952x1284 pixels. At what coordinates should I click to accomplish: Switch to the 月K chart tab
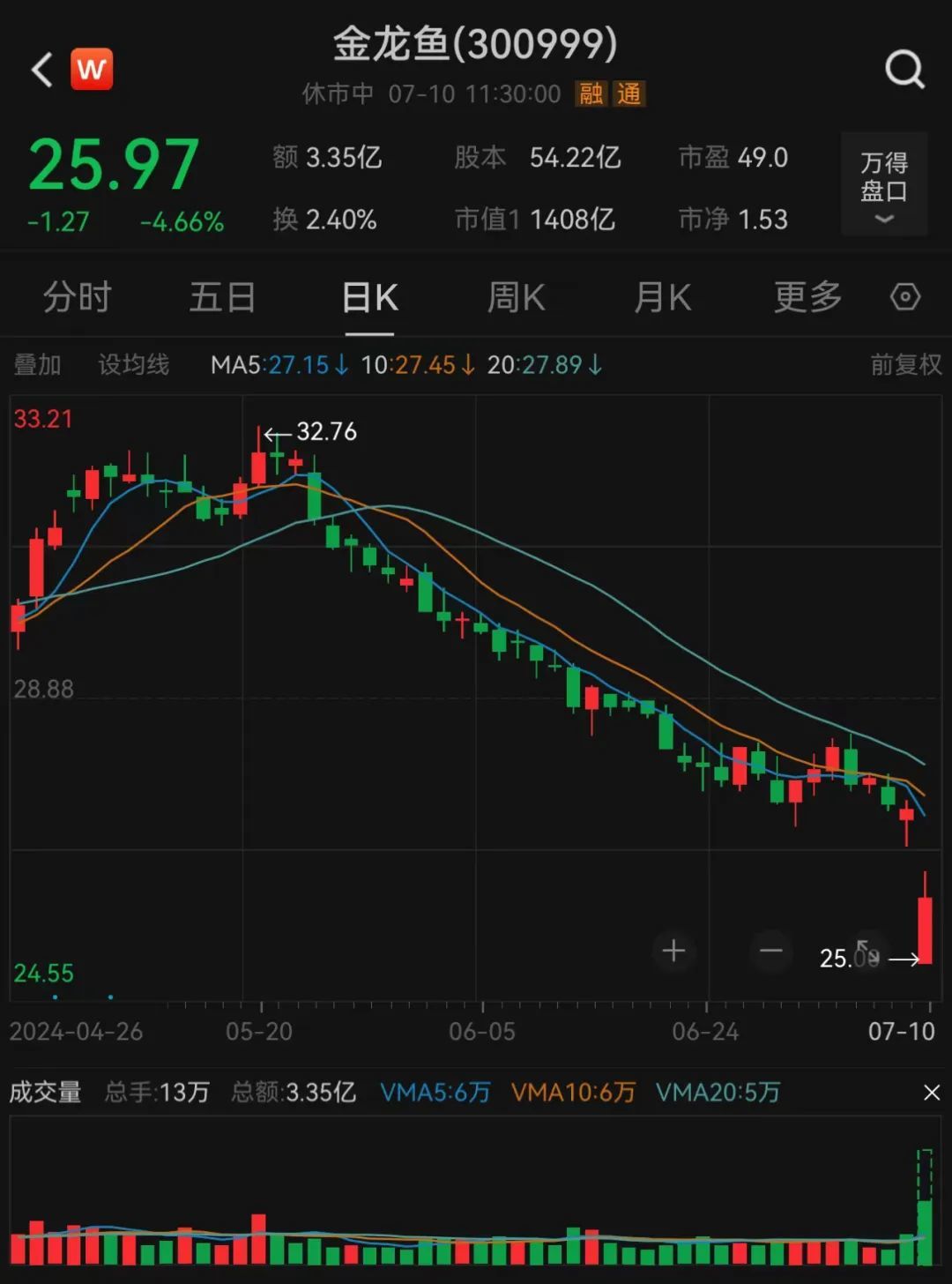[x=662, y=298]
